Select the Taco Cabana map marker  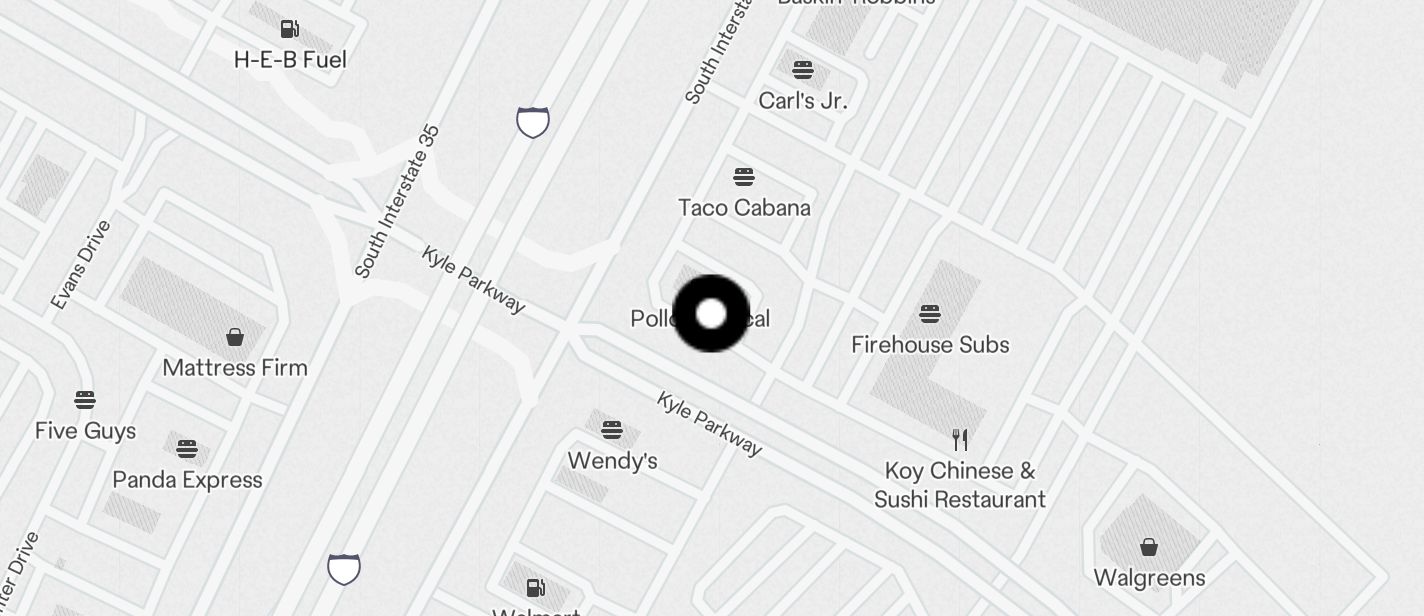click(743, 178)
